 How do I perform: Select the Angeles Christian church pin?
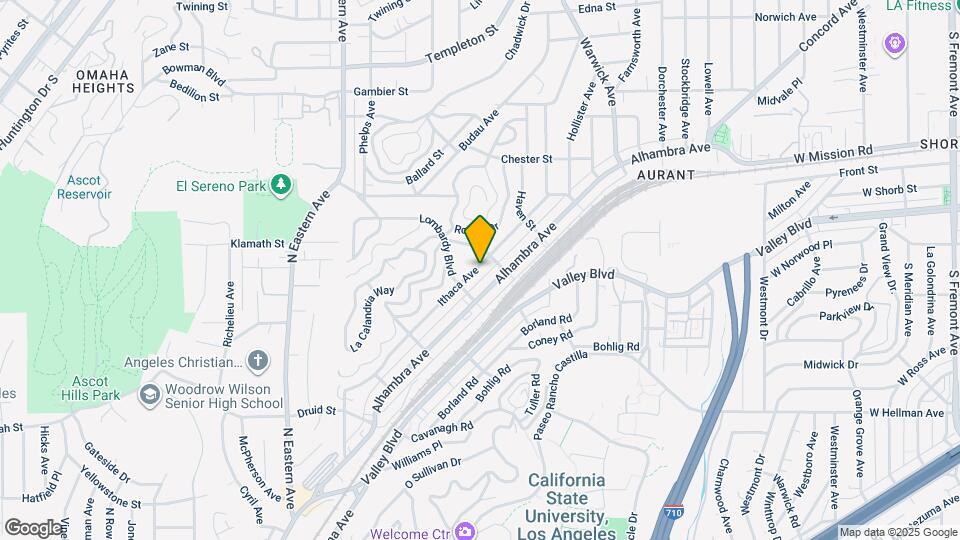point(258,361)
